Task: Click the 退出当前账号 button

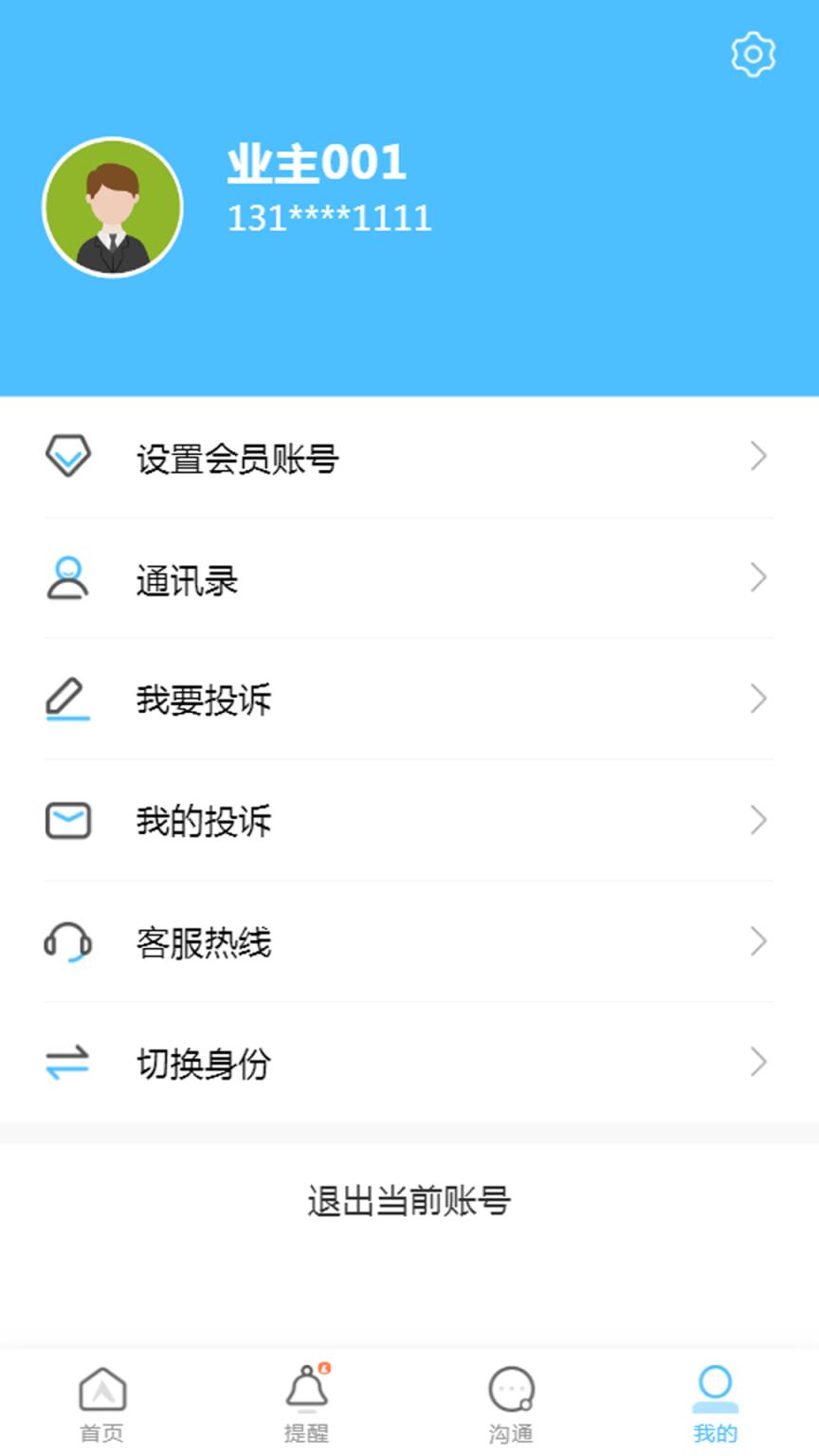Action: 409,1199
